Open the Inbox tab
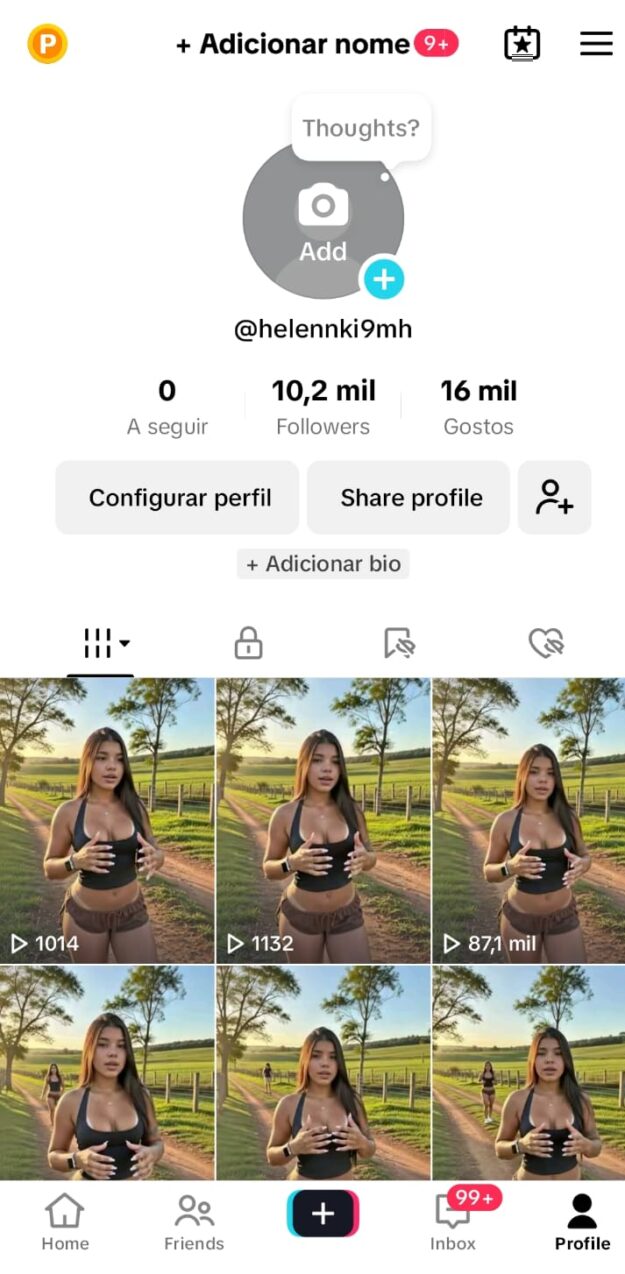The image size is (625, 1274). [453, 1222]
